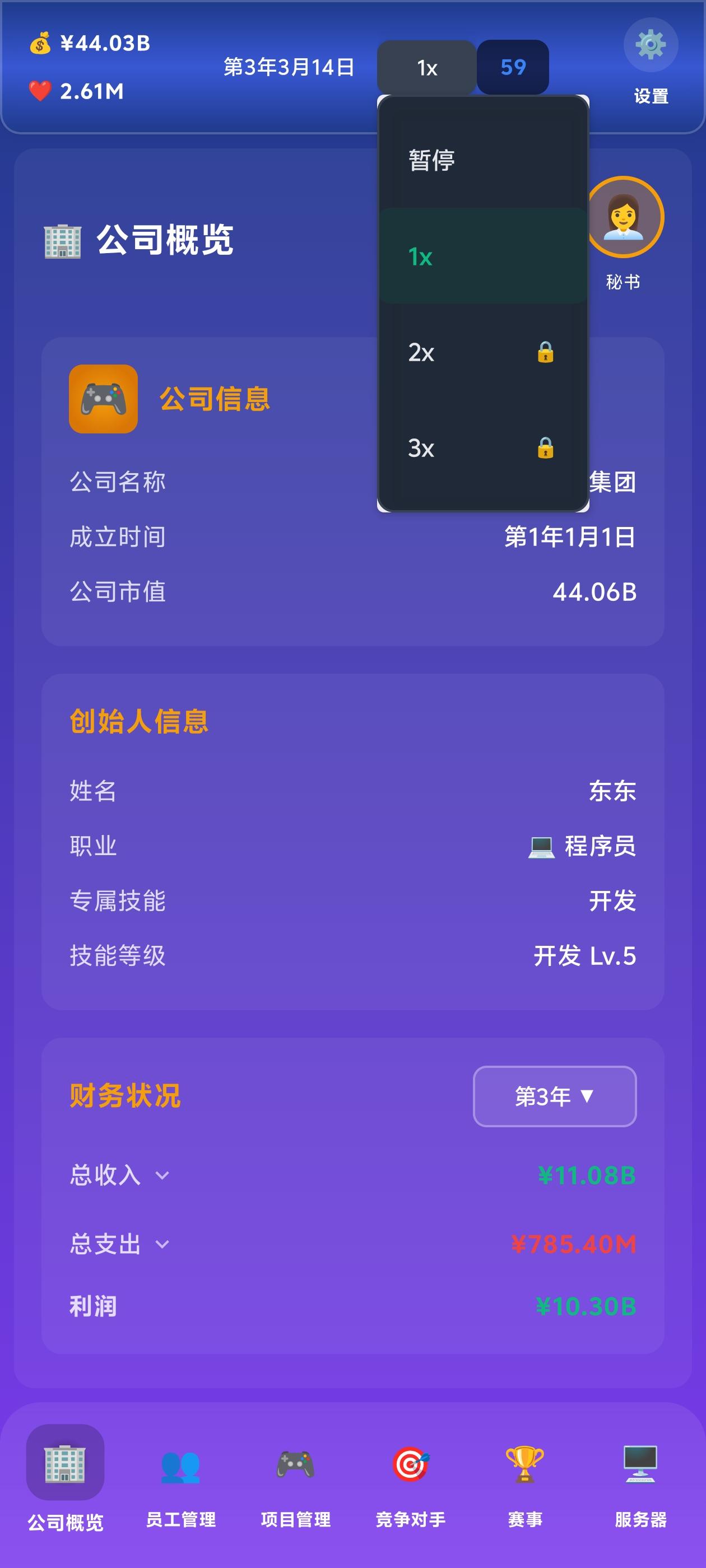This screenshot has height=1568, width=706.
Task: Open the 第3年 year selector dropdown
Action: point(554,1097)
